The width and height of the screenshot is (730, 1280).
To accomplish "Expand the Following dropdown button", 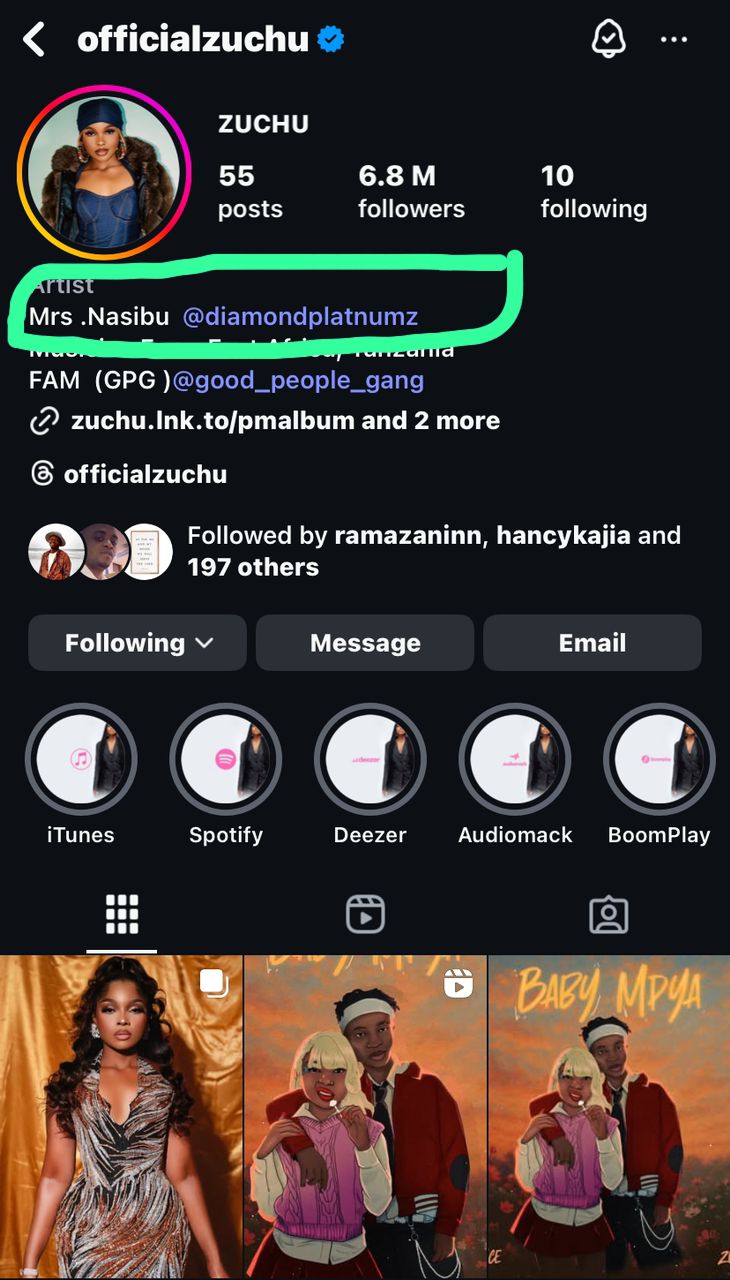I will click(138, 643).
